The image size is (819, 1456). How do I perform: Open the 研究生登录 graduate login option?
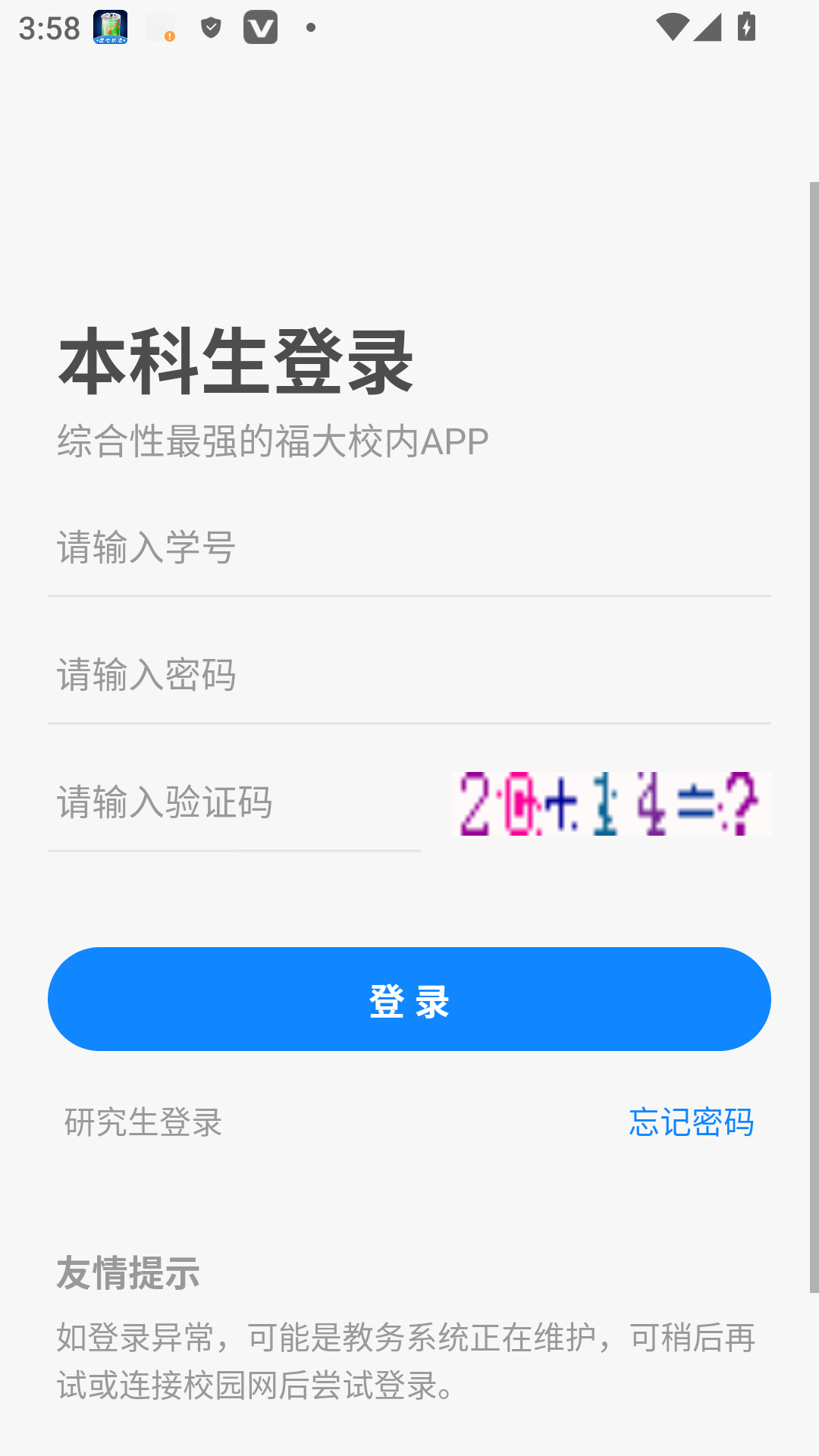(143, 1124)
